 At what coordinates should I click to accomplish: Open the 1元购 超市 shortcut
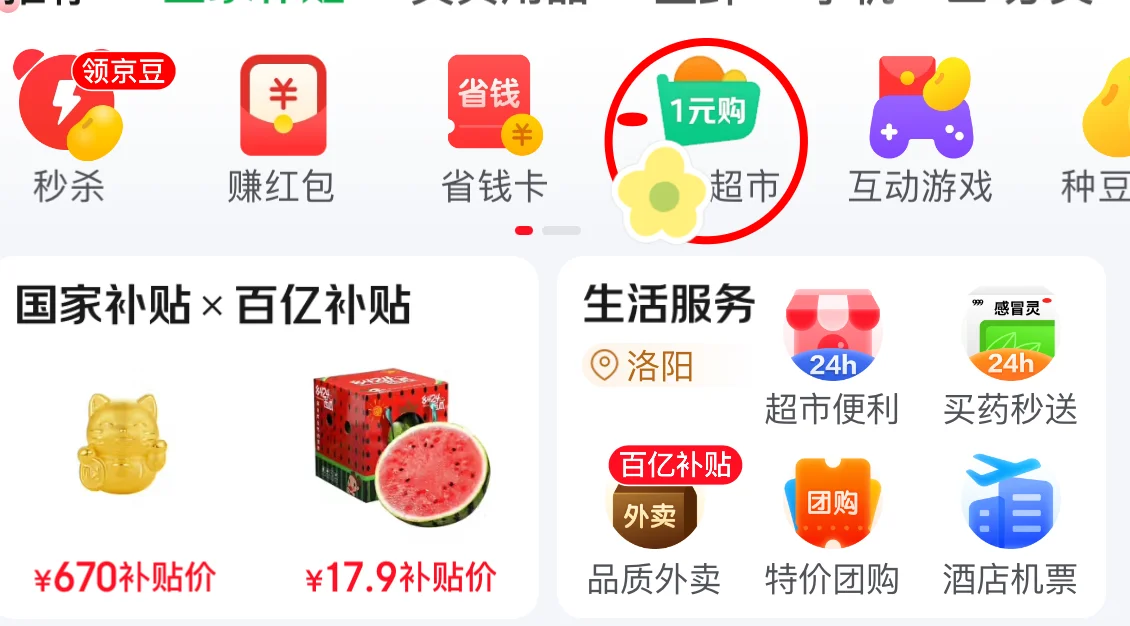pos(706,130)
